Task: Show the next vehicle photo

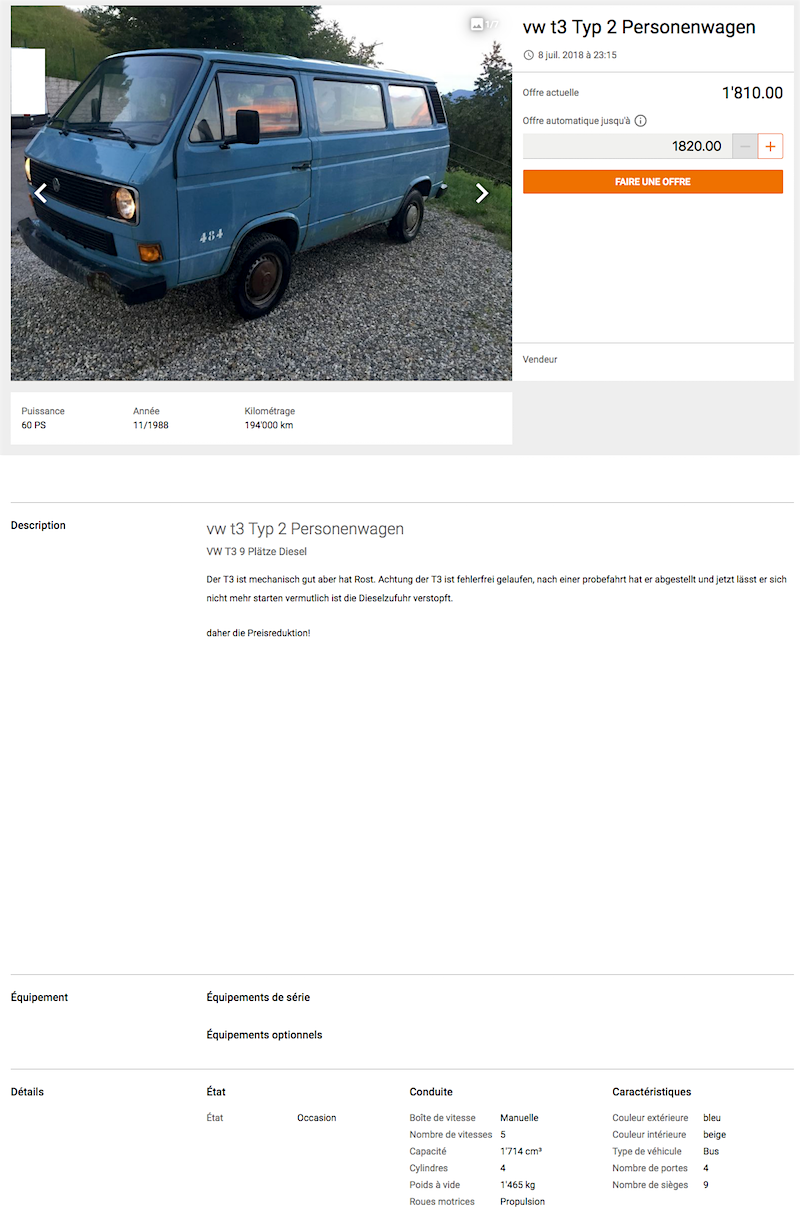Action: [x=482, y=193]
